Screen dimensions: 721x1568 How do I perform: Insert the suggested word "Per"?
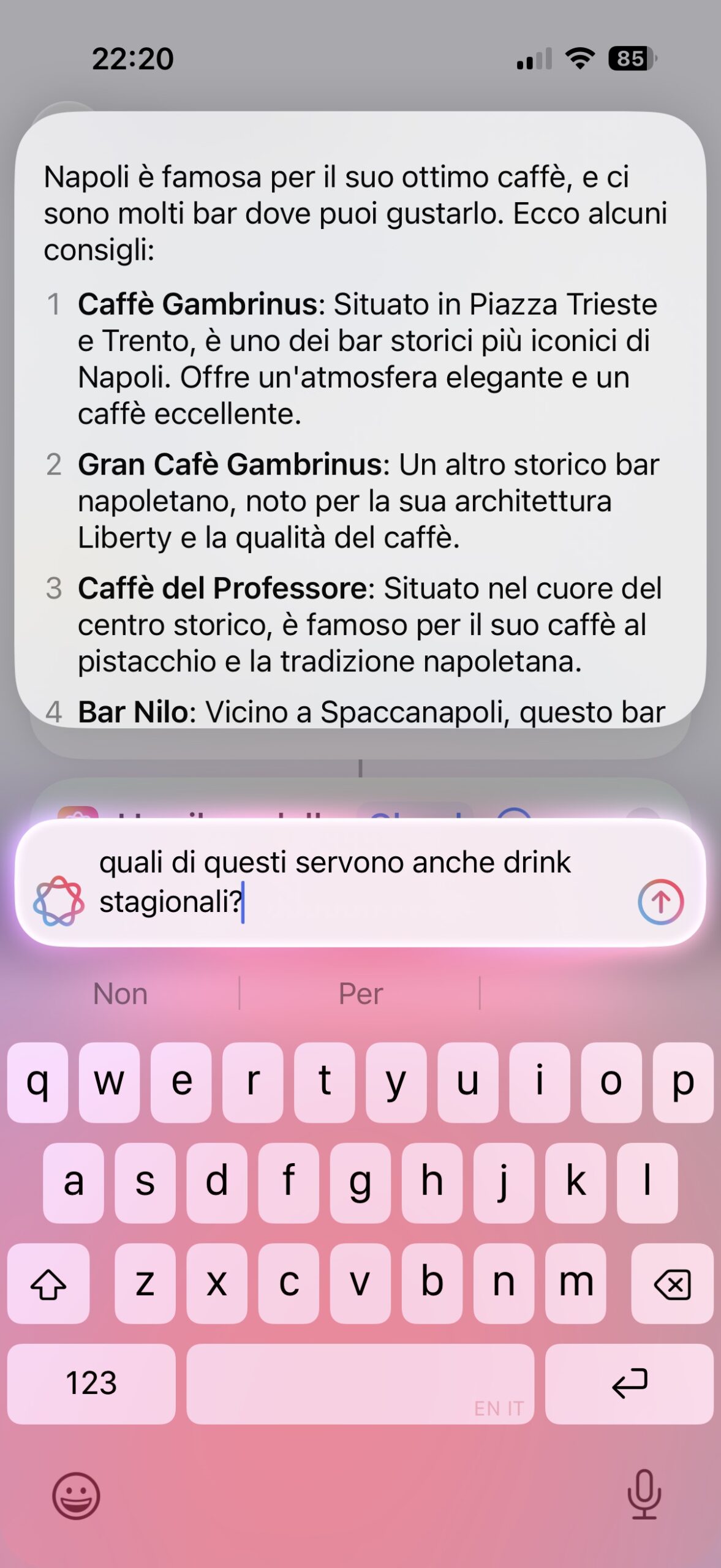tap(360, 993)
